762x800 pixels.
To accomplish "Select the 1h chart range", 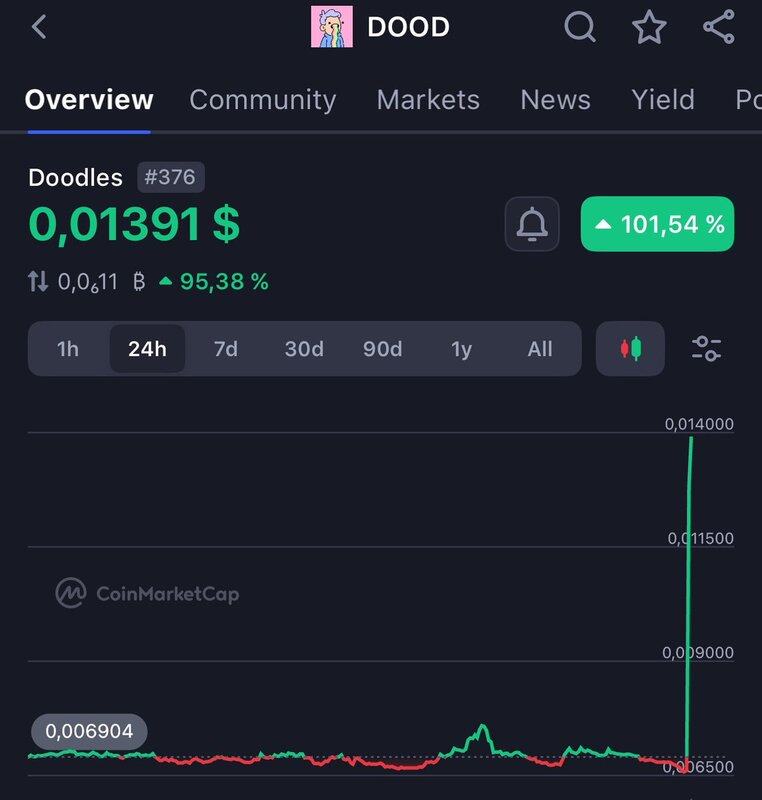I will tap(68, 349).
